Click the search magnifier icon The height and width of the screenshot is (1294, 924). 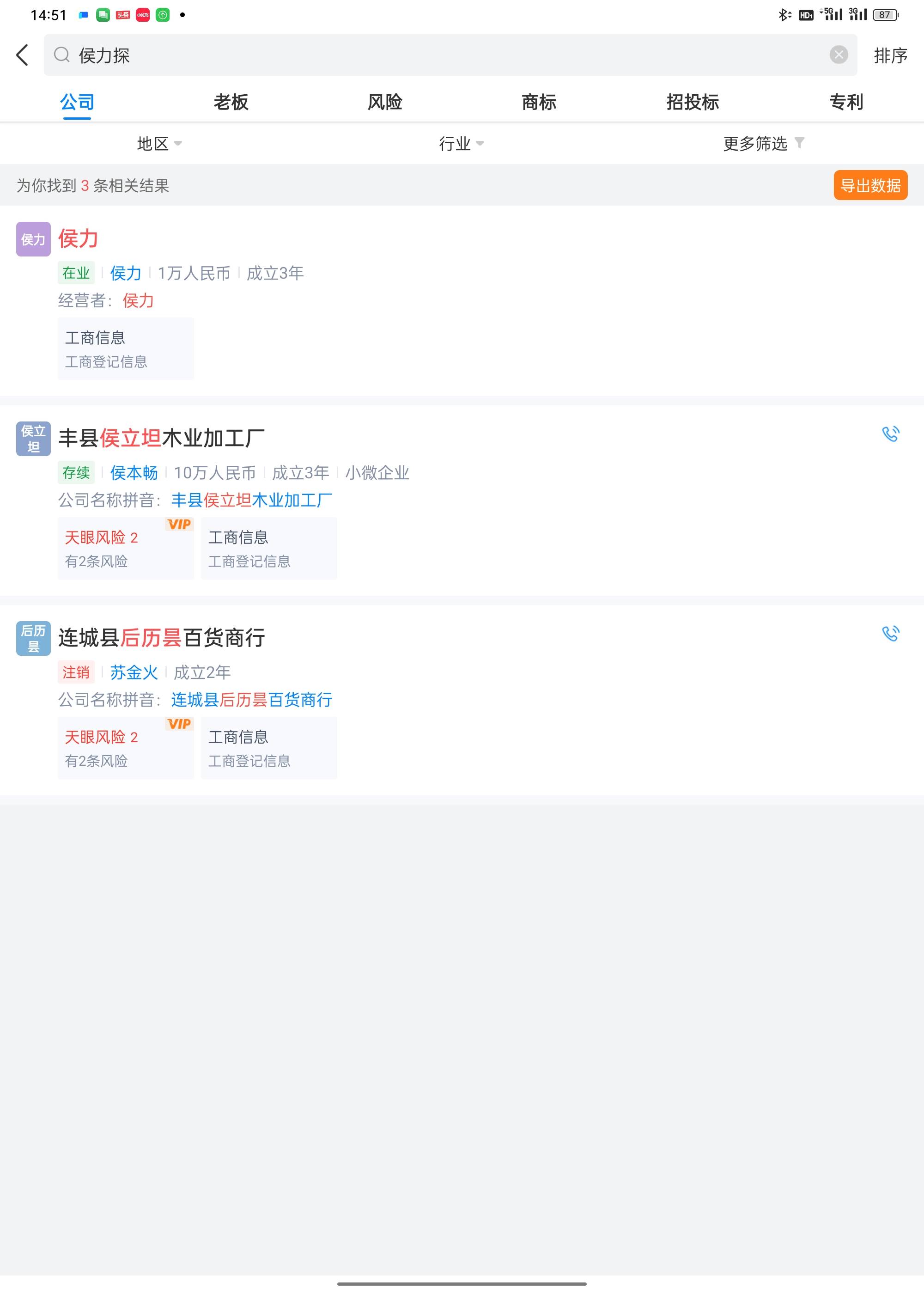click(x=61, y=55)
